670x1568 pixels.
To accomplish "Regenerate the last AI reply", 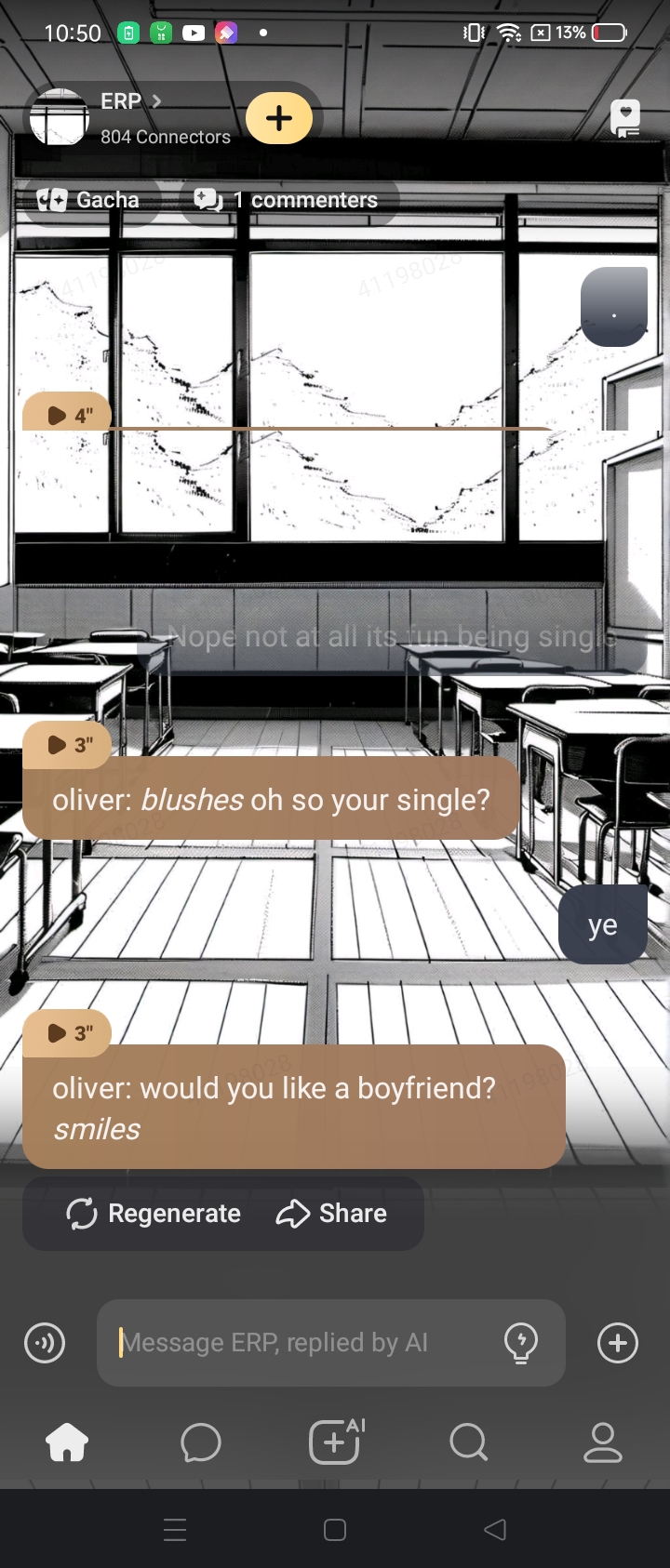I will (154, 1214).
